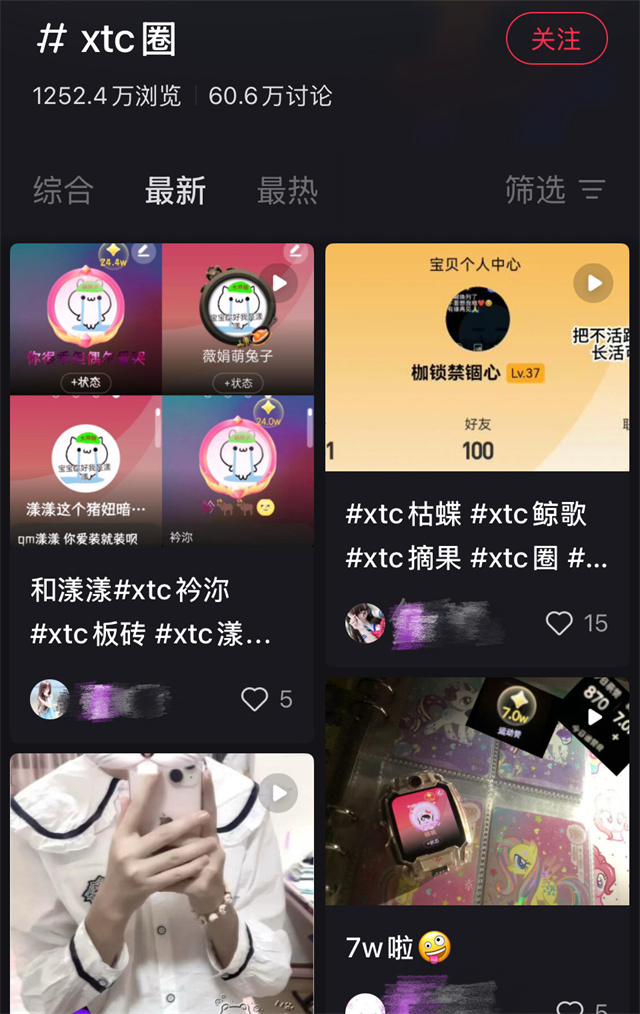Screen dimensions: 640x1014
Task: Open the 7w啦 watch video post
Action: click(477, 791)
